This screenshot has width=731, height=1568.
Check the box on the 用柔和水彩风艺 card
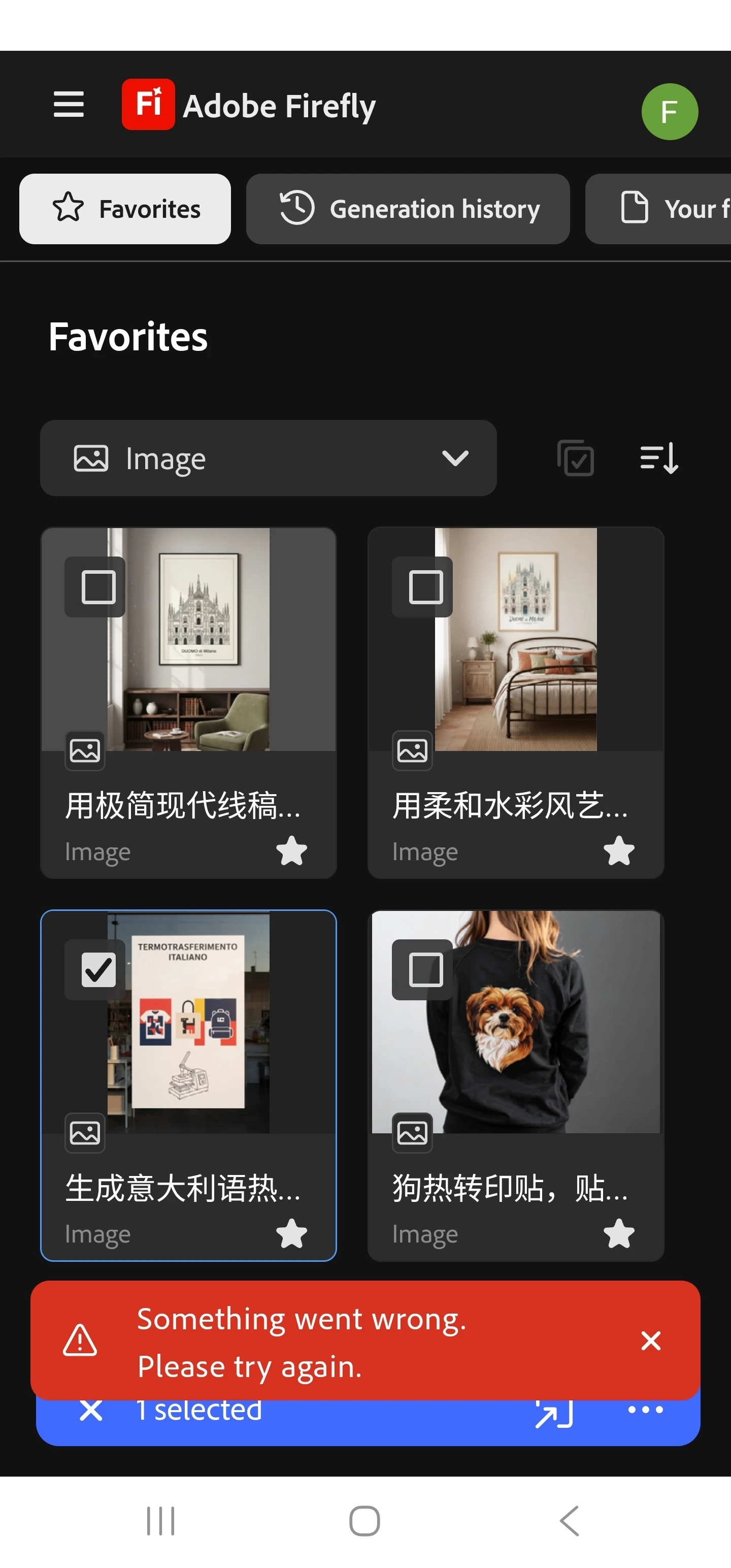click(x=425, y=587)
